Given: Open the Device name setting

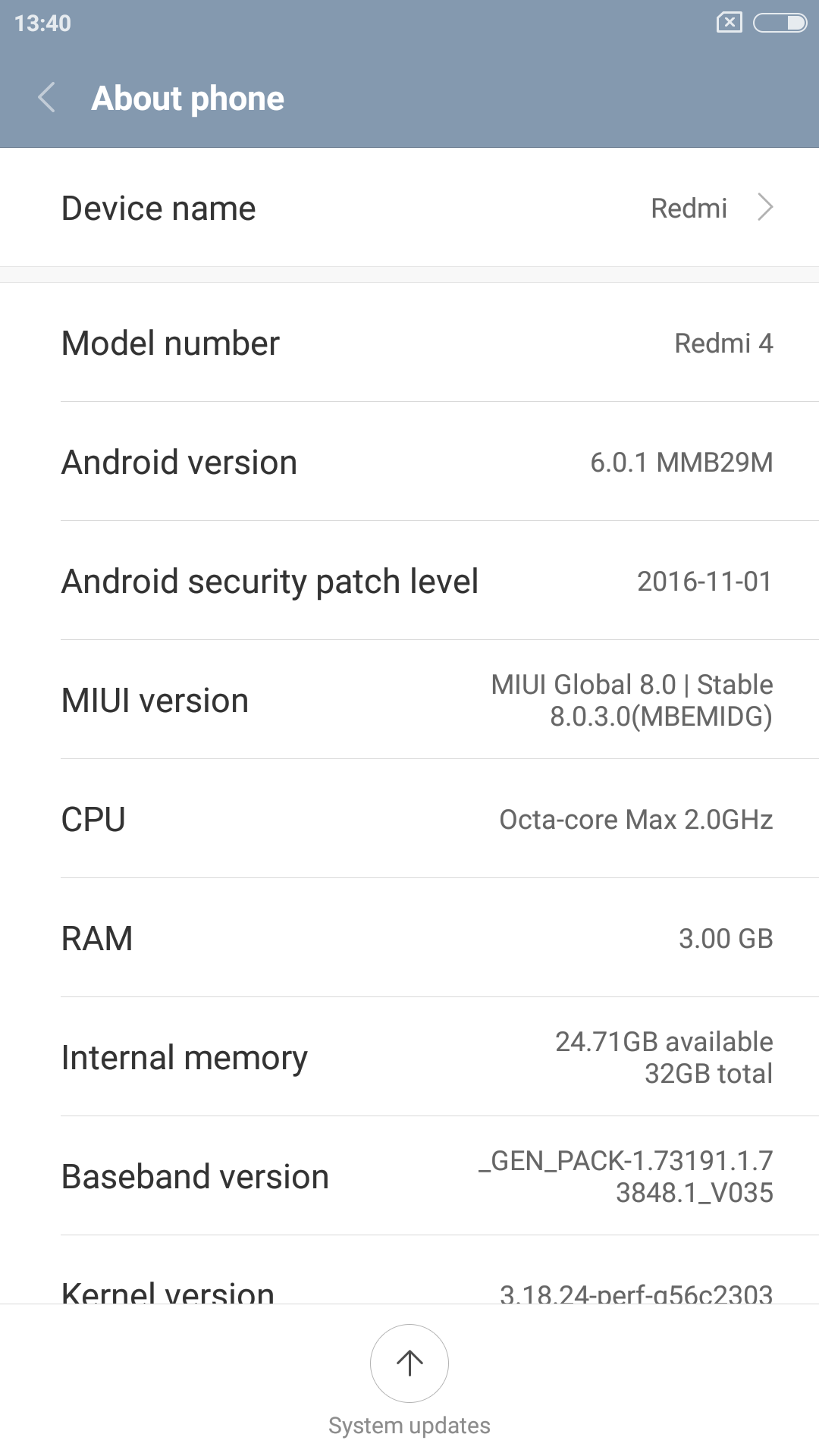Looking at the screenshot, I should pyautogui.click(x=409, y=208).
